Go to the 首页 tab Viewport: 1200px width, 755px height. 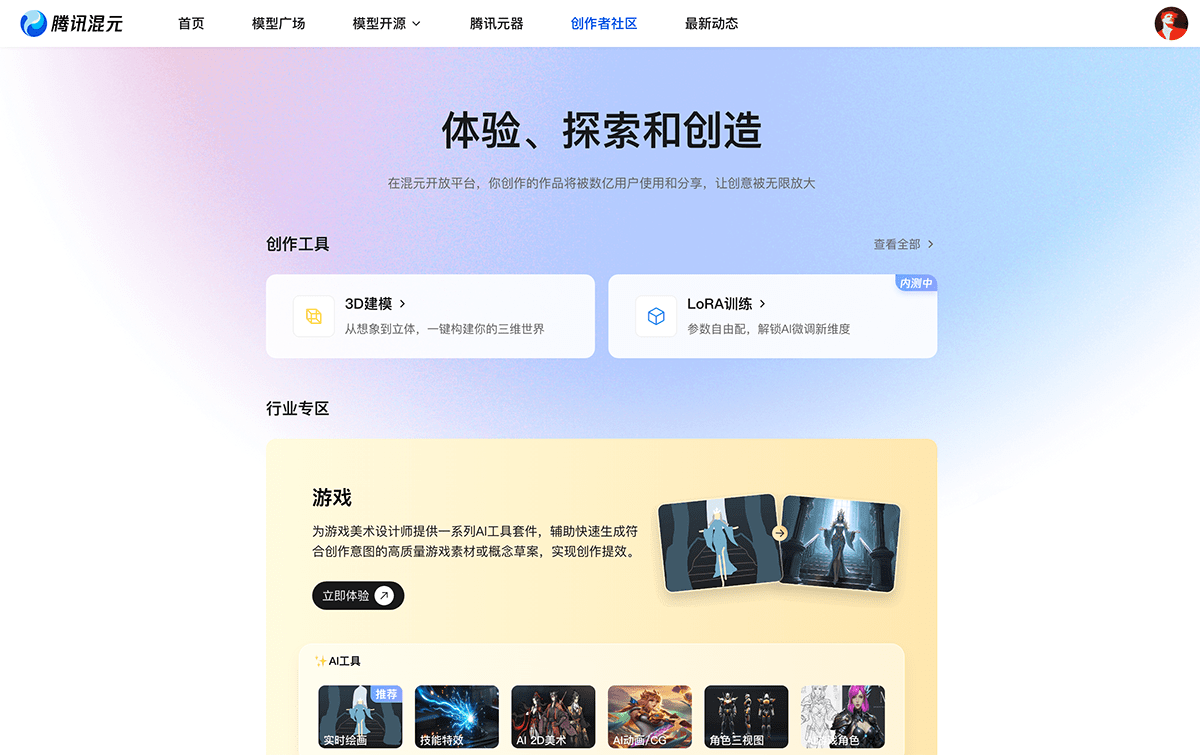pyautogui.click(x=191, y=23)
